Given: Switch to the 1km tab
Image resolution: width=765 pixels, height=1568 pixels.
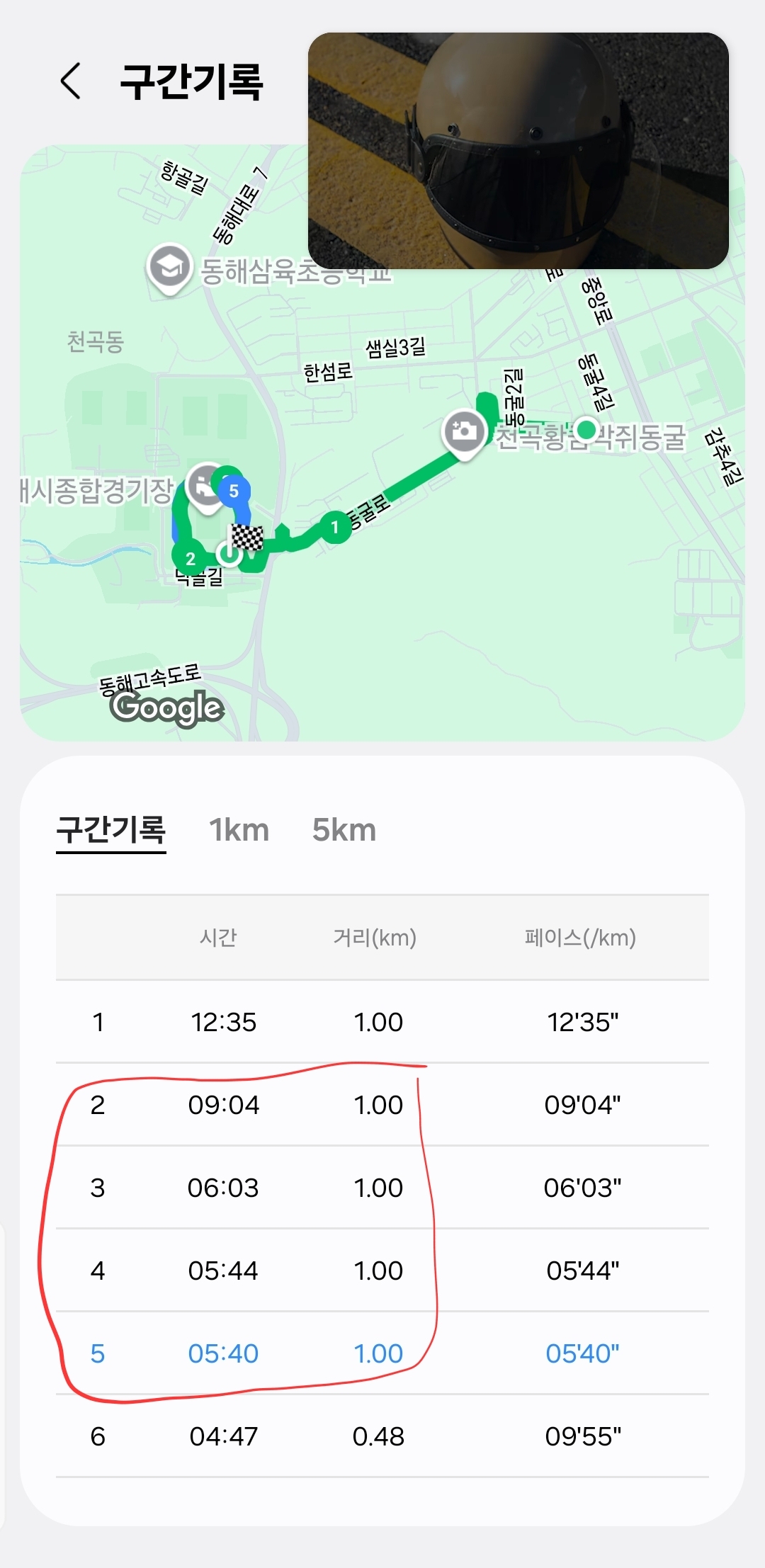Looking at the screenshot, I should tap(239, 830).
